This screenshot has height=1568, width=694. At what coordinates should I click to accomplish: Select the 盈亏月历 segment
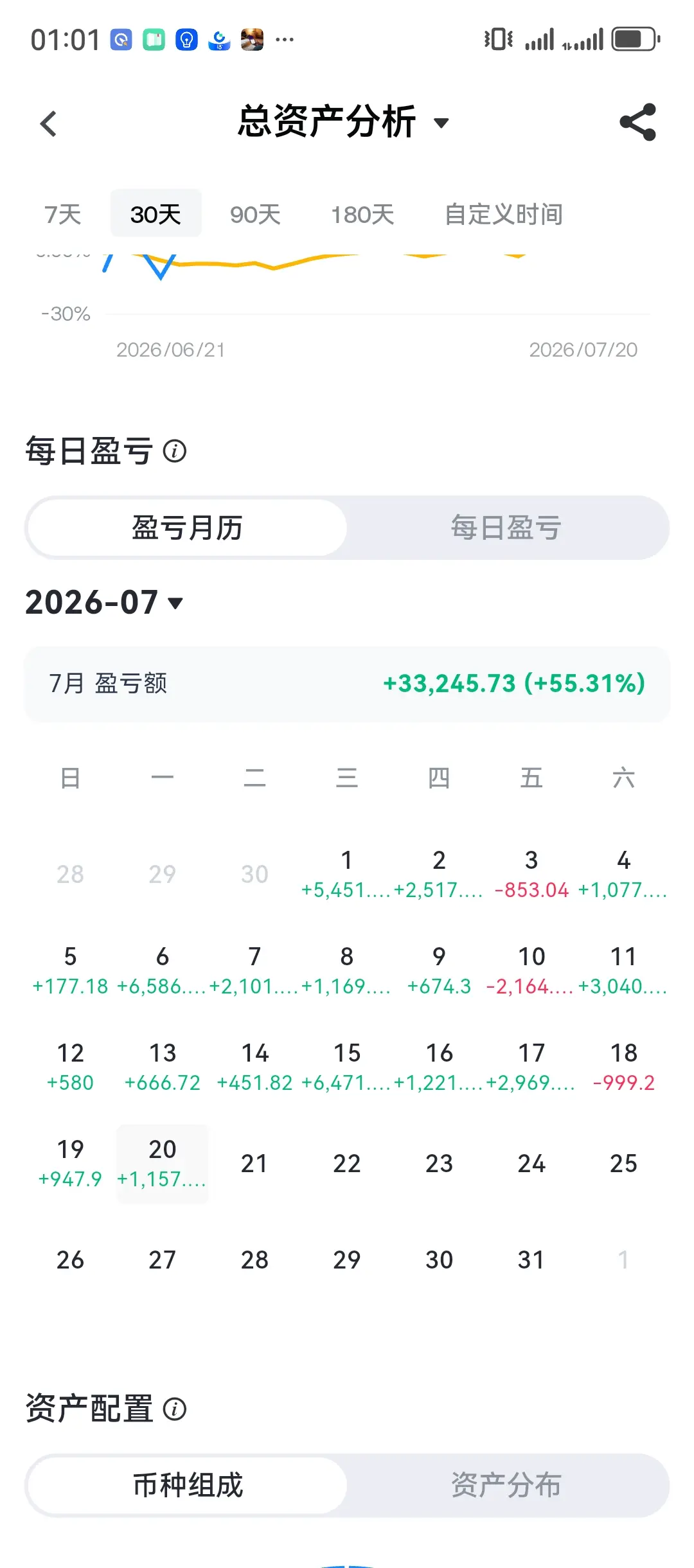[187, 528]
